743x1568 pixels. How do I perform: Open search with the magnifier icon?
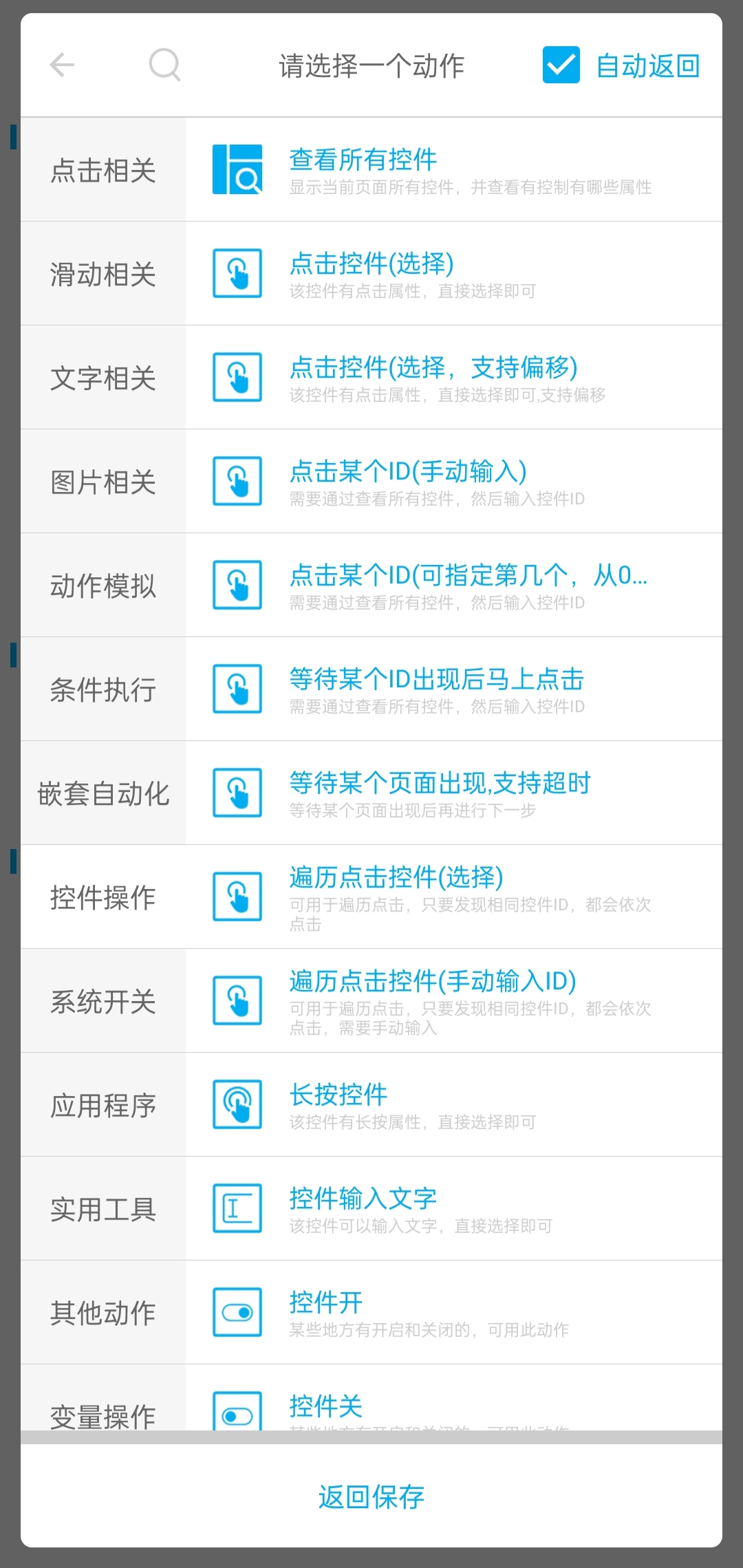[x=164, y=65]
